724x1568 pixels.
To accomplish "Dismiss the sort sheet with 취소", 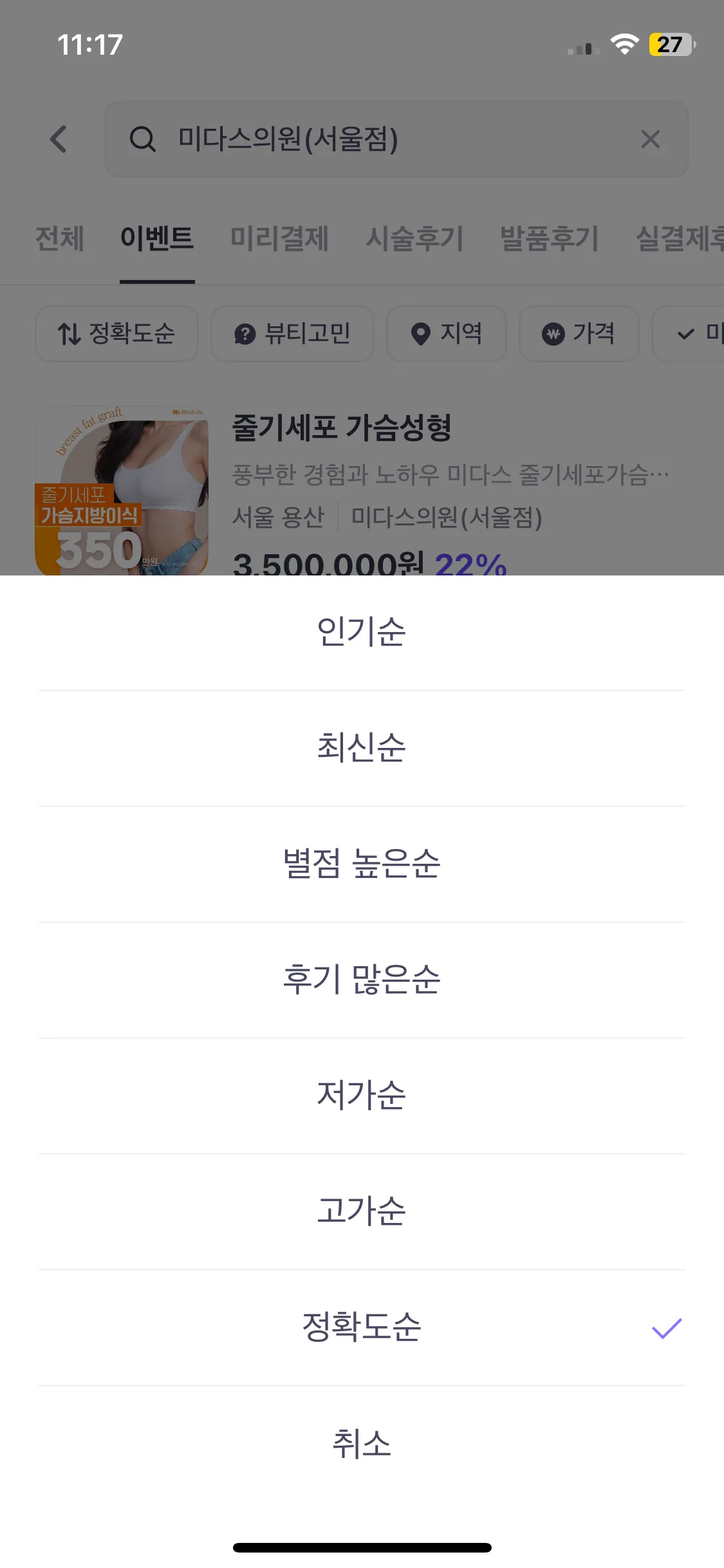I will (x=362, y=1444).
